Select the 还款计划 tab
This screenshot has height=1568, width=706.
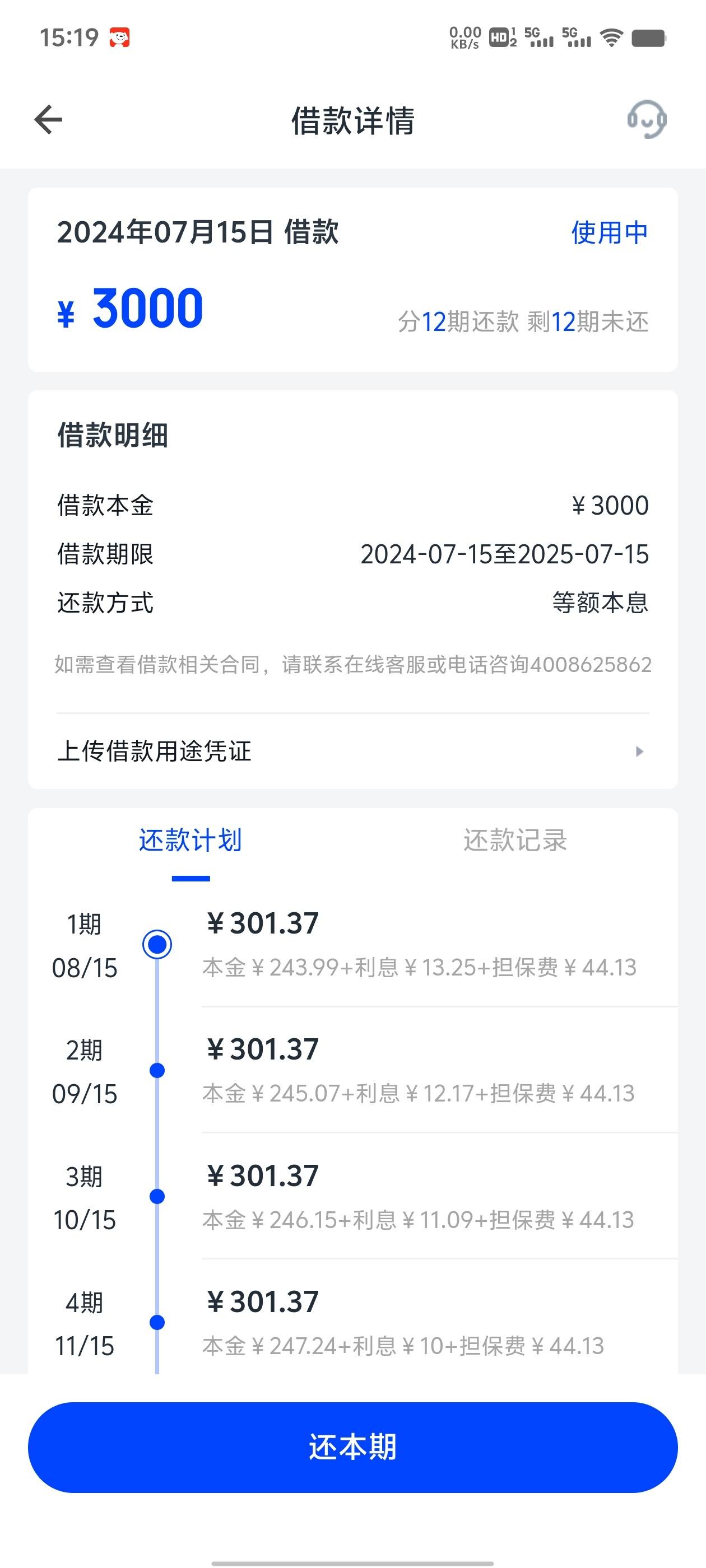point(191,840)
